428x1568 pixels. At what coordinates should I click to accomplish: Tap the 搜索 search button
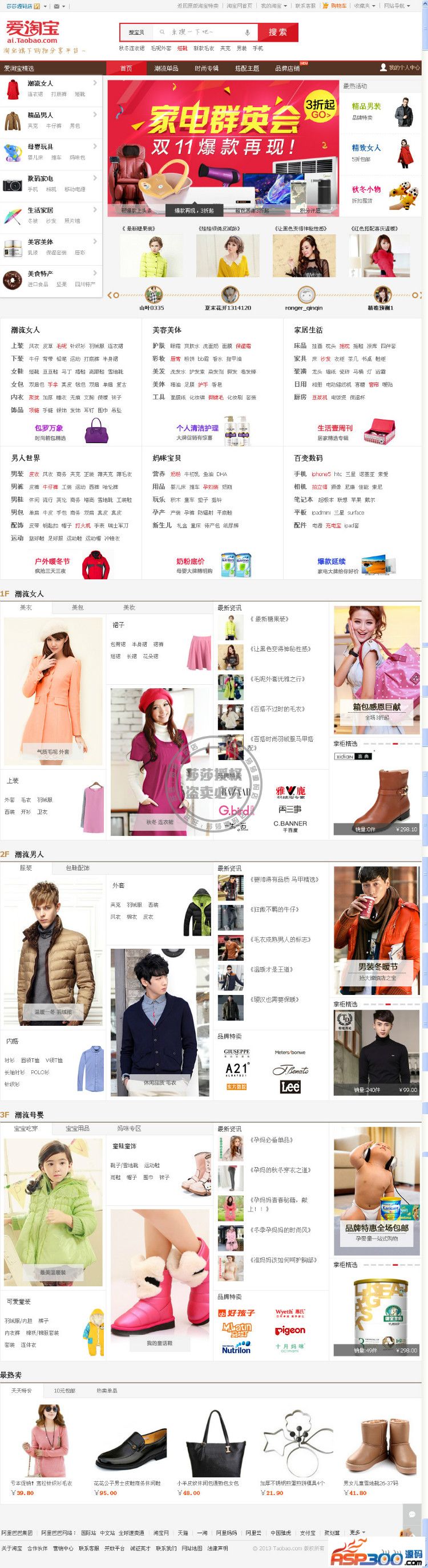(277, 33)
